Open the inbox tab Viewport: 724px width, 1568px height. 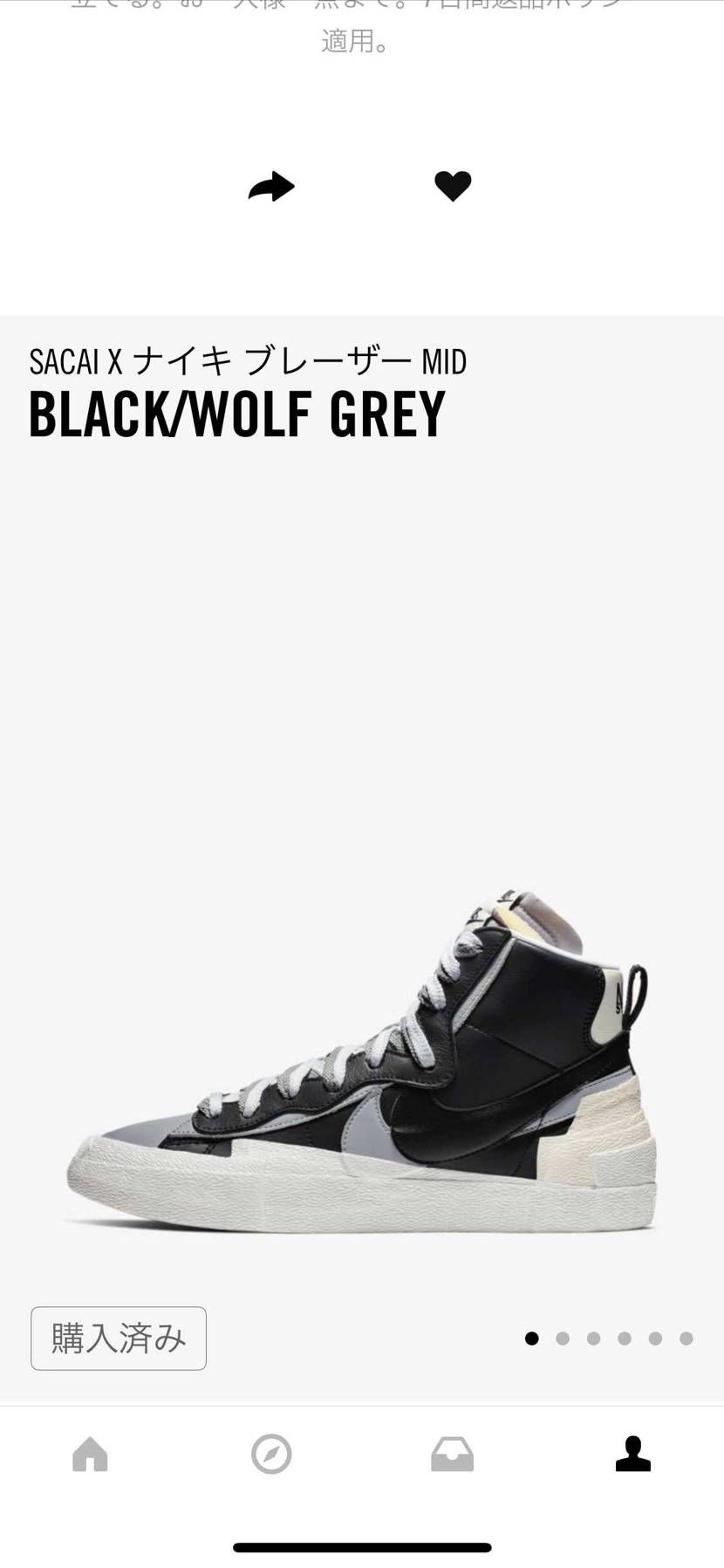[x=452, y=1455]
